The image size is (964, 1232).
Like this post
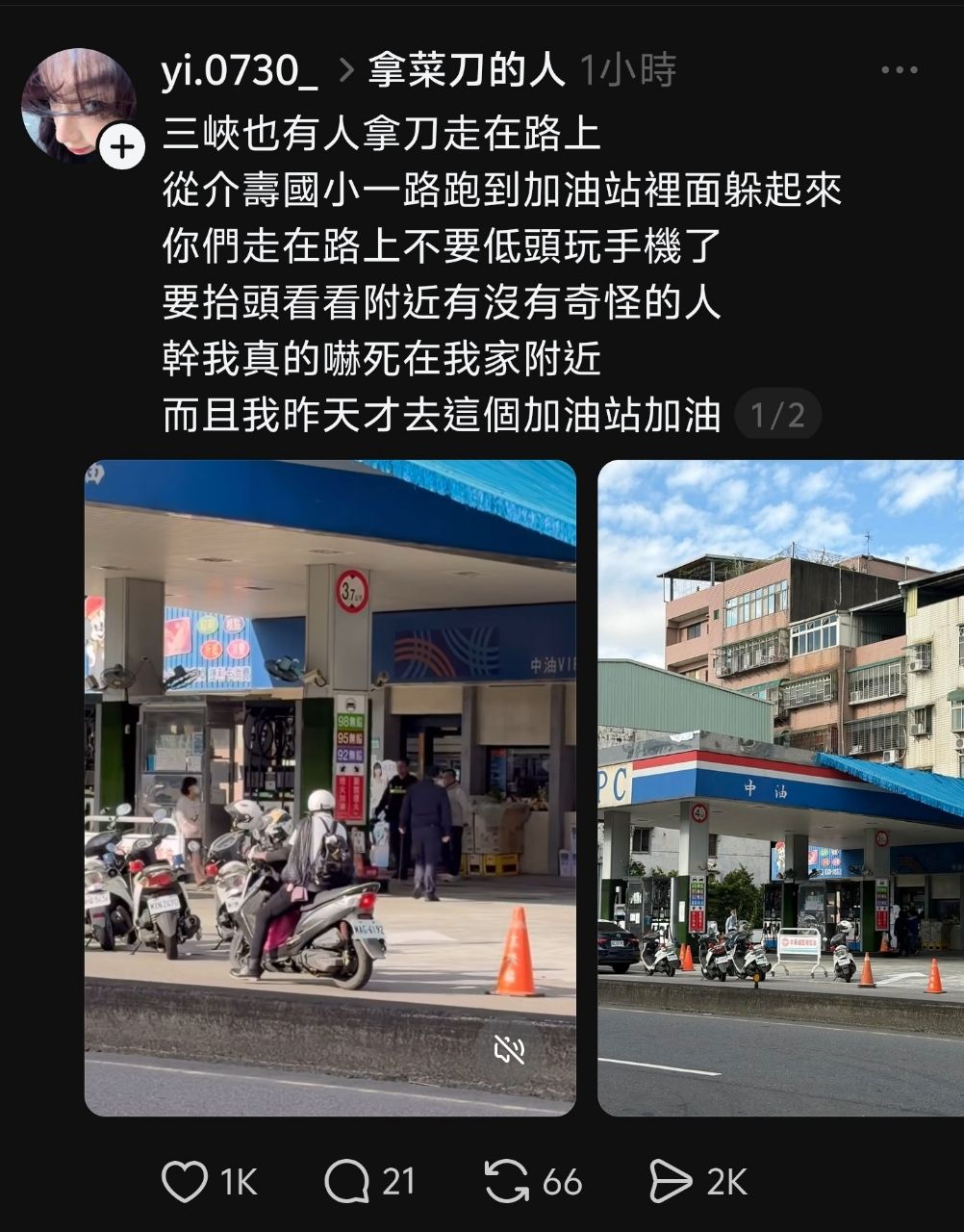[x=185, y=1182]
